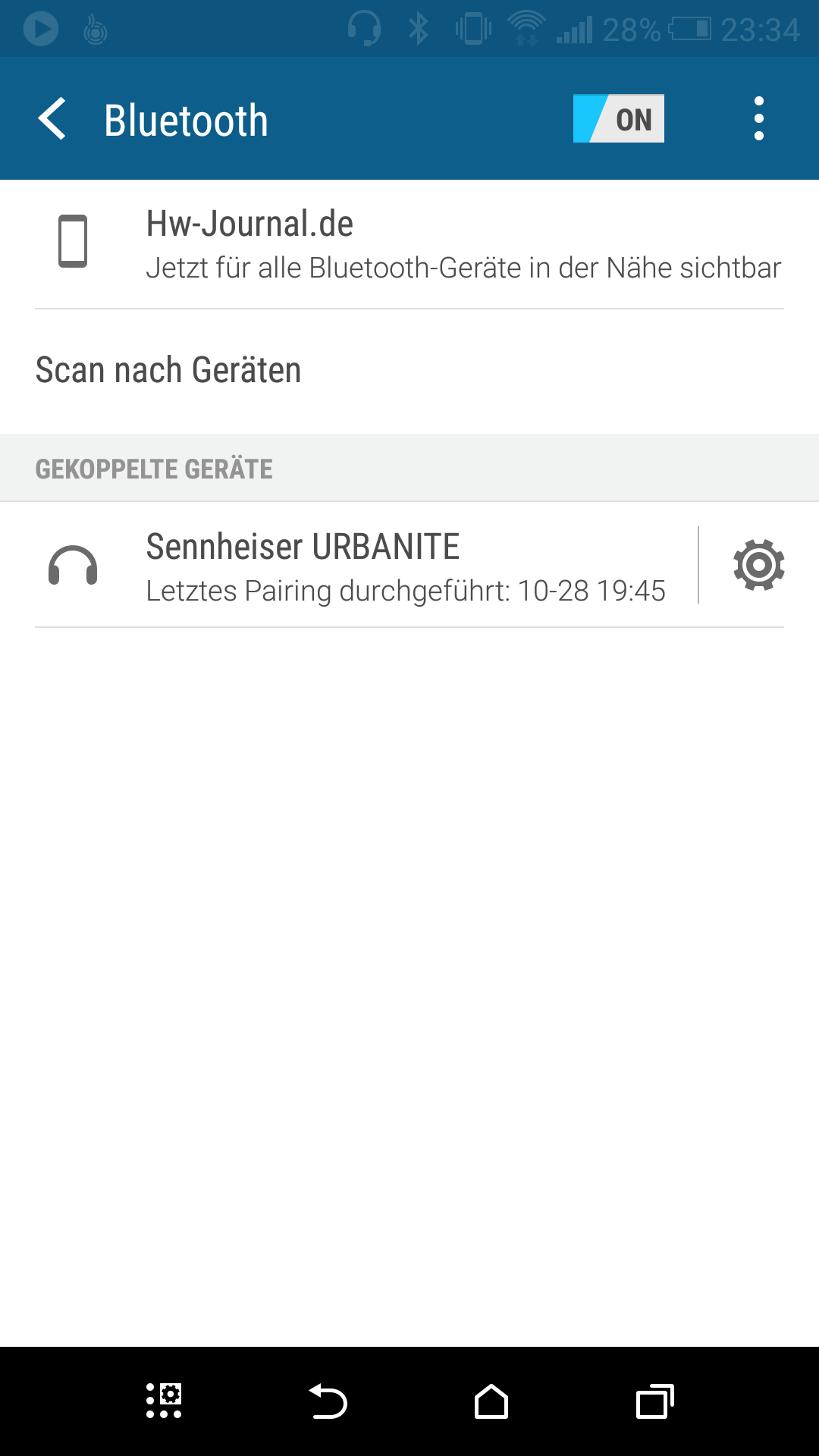Screen dimensions: 819x1456
Task: Tap the system back button
Action: point(328,1401)
